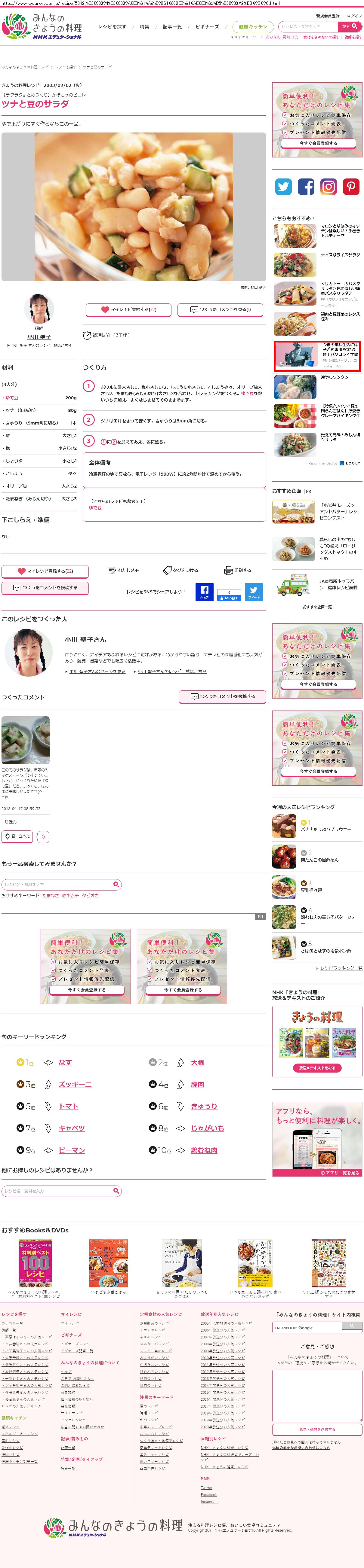The image size is (364, 1568).
Task: Open the Twitter social icon
Action: click(x=283, y=187)
